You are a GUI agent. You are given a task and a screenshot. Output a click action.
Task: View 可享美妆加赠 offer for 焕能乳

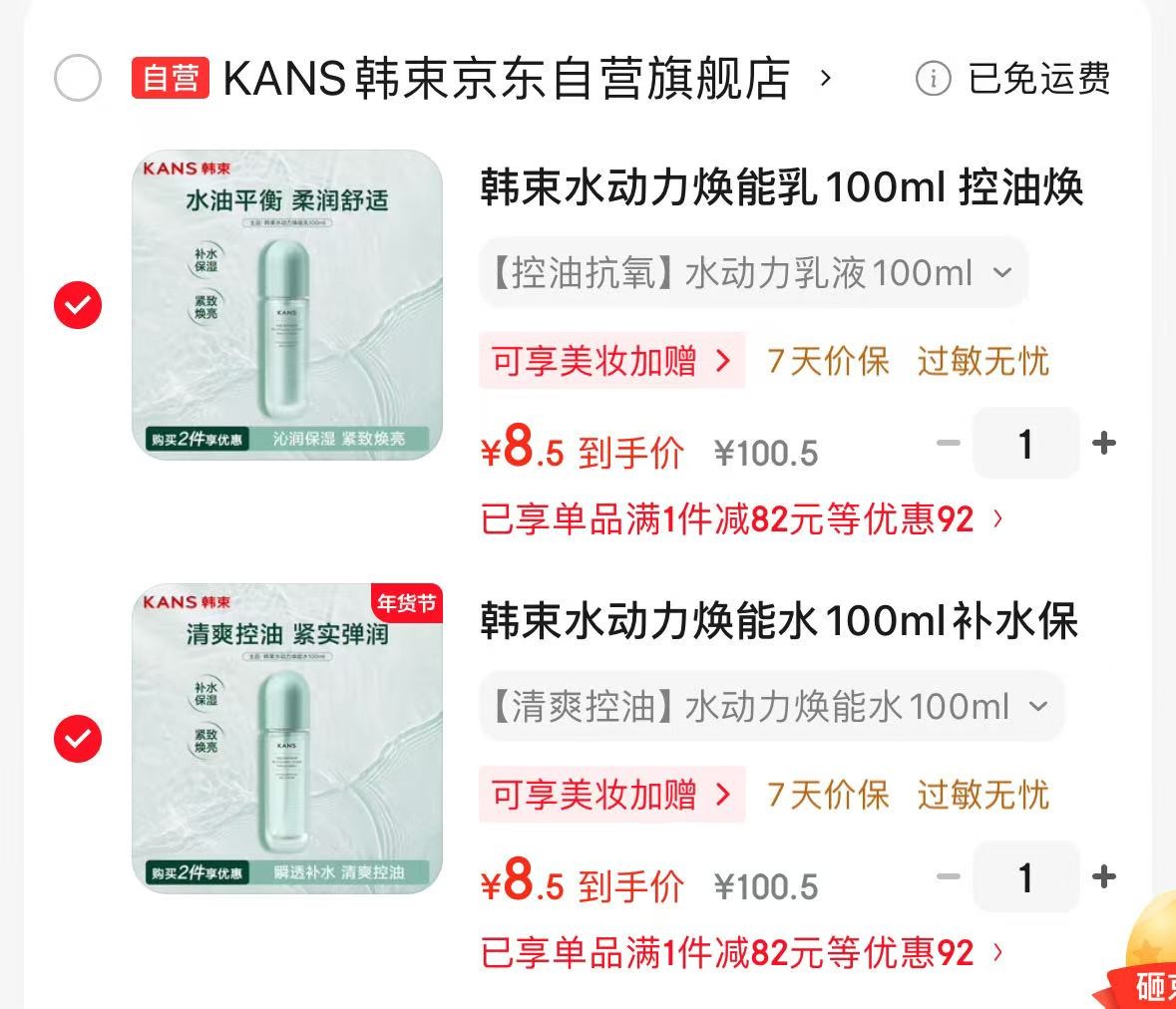612,361
